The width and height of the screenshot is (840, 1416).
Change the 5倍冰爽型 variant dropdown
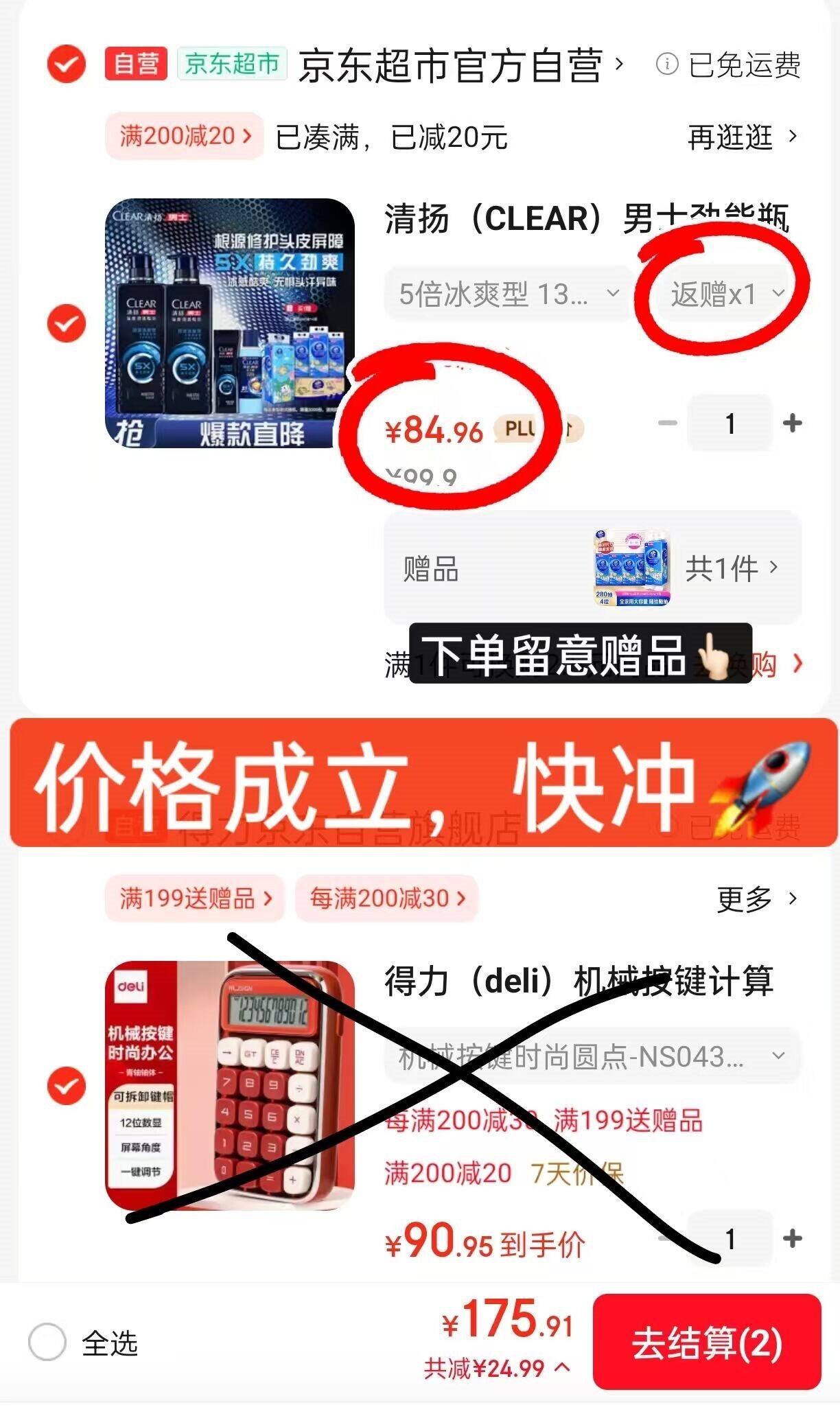pyautogui.click(x=508, y=294)
